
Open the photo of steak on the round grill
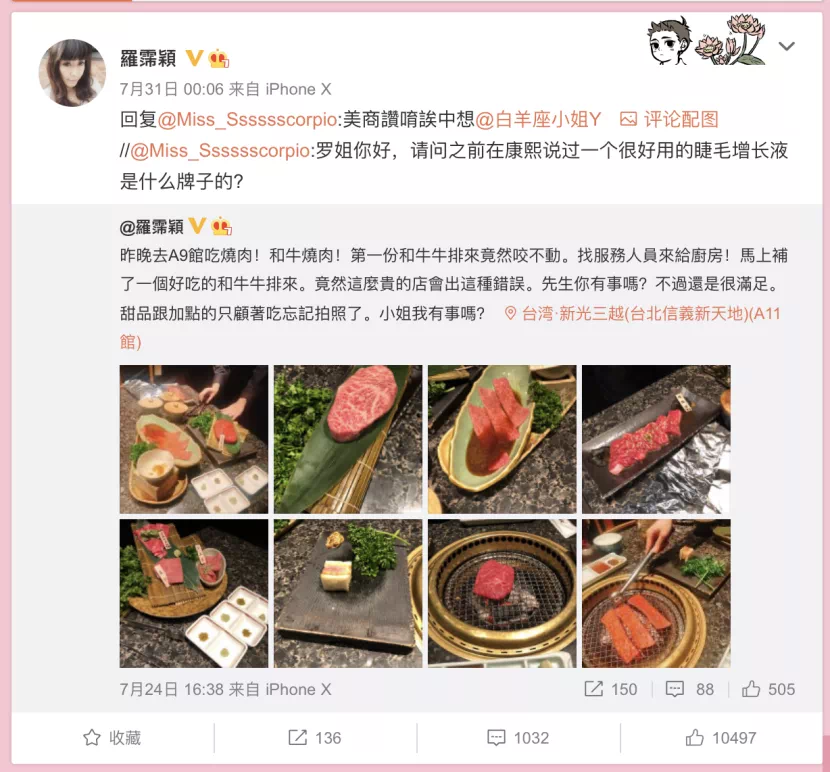502,593
